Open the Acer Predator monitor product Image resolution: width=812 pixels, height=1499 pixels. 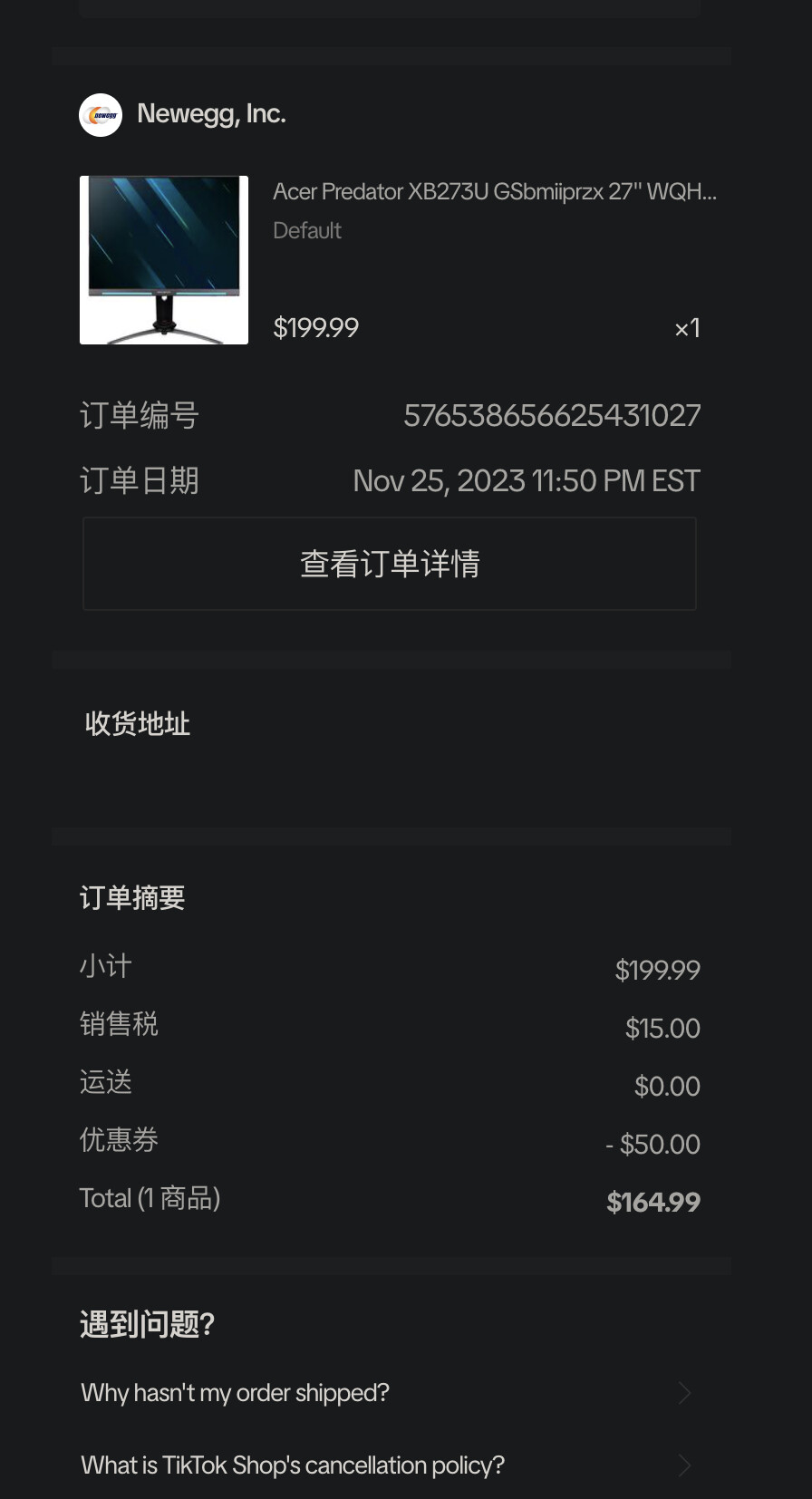coord(494,192)
